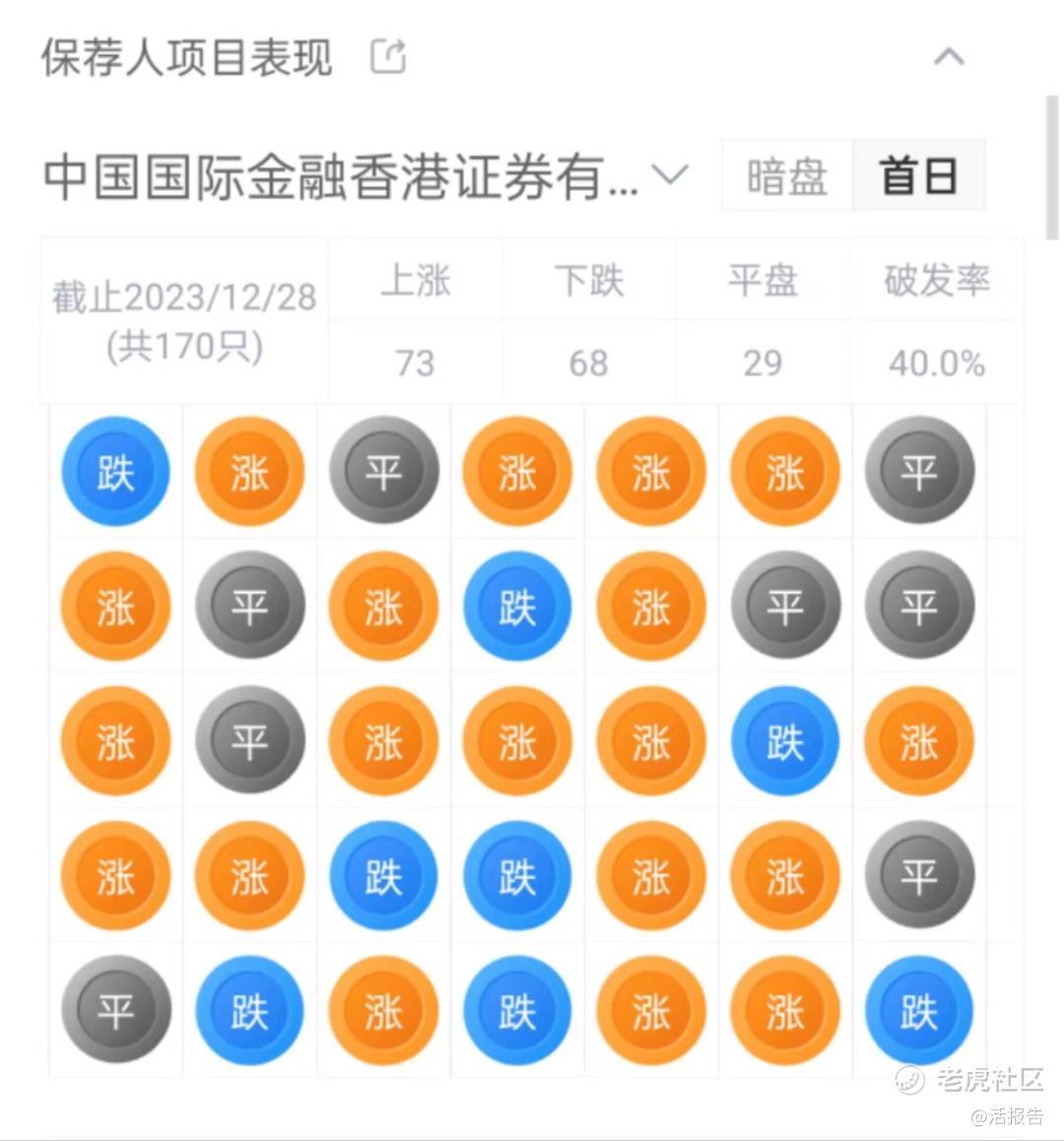Open the 中国国际金融香港证券 sponsor dropdown
Viewport: 1064px width, 1141px height.
pyautogui.click(x=670, y=176)
